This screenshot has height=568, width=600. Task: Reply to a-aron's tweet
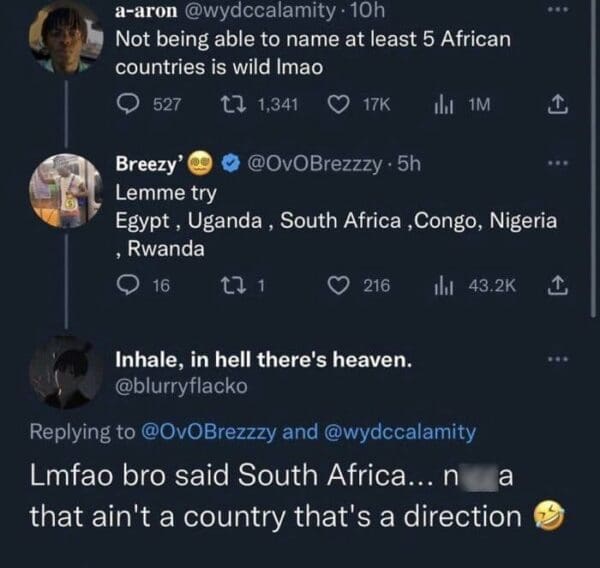131,106
